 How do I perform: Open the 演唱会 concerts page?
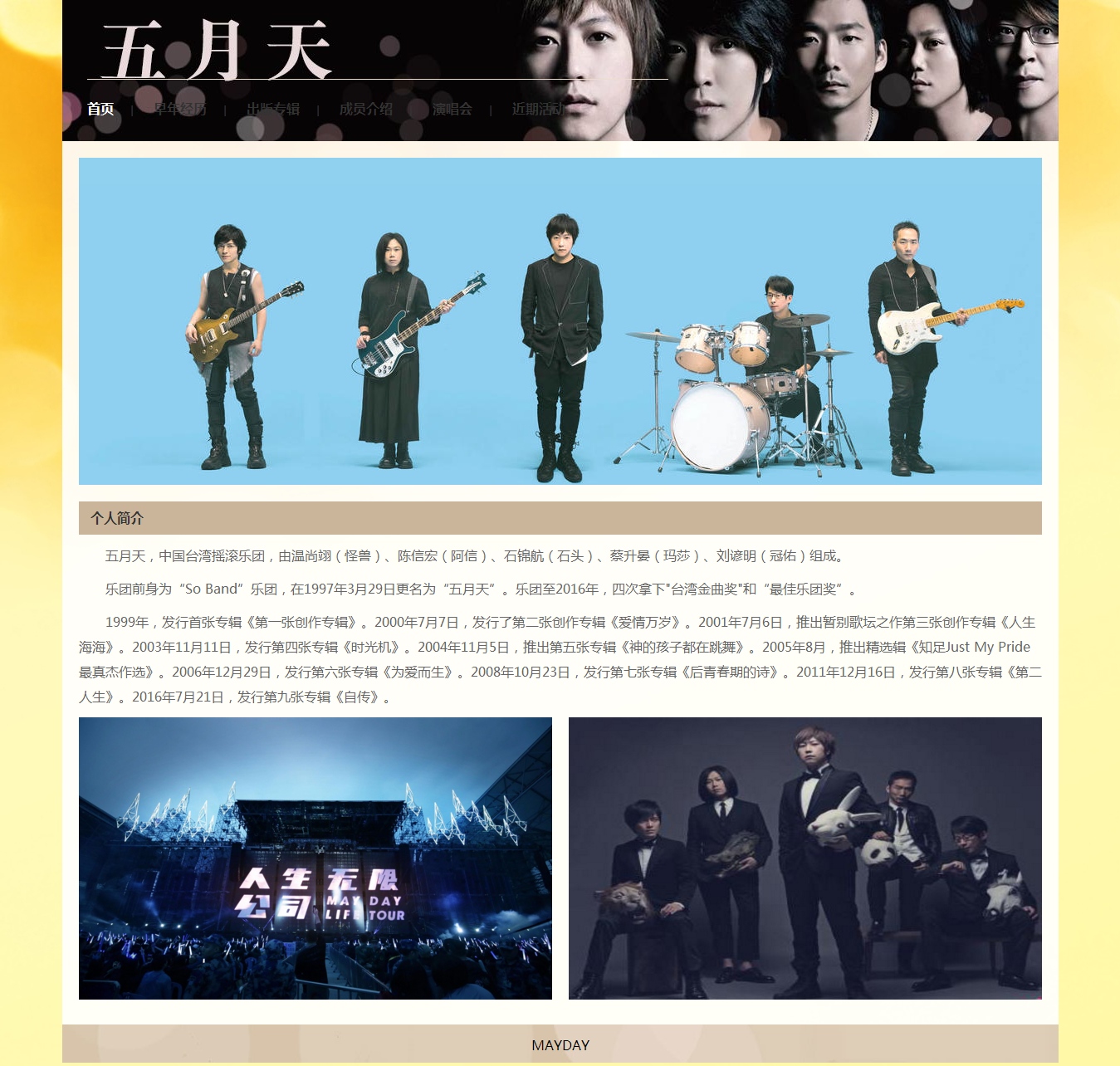click(x=452, y=109)
